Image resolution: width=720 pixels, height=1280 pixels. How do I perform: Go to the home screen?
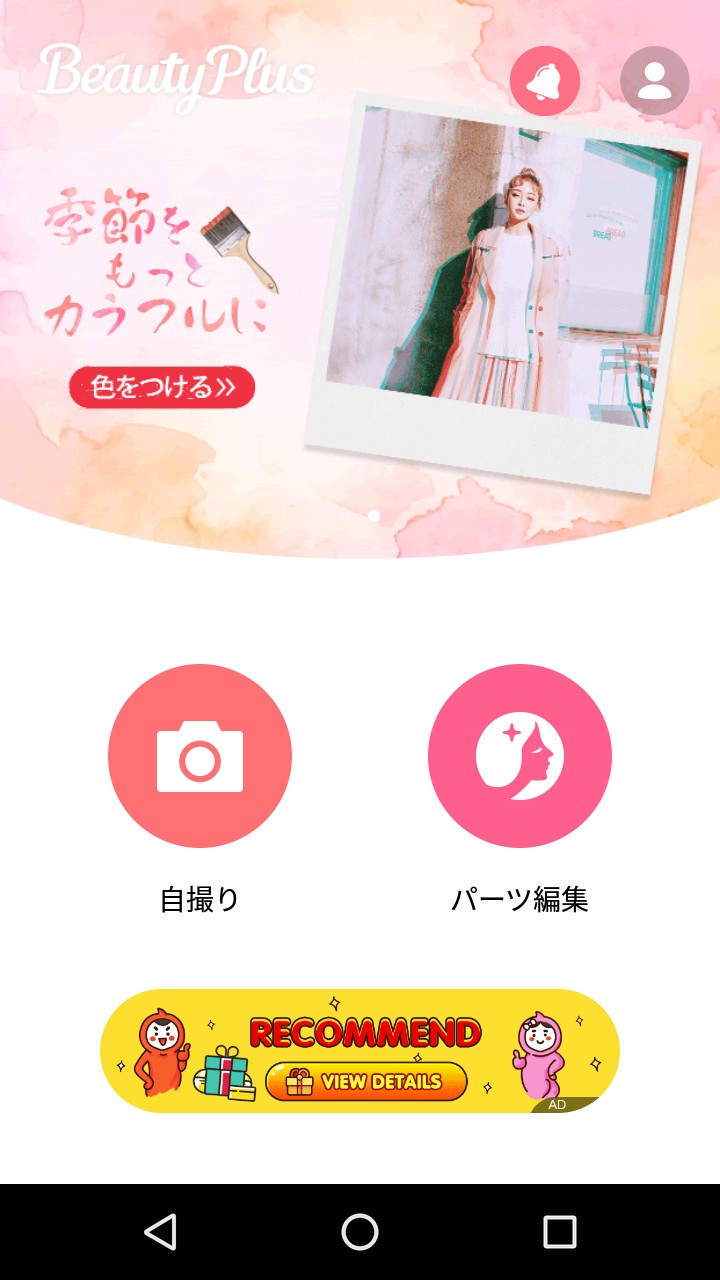[x=360, y=1232]
